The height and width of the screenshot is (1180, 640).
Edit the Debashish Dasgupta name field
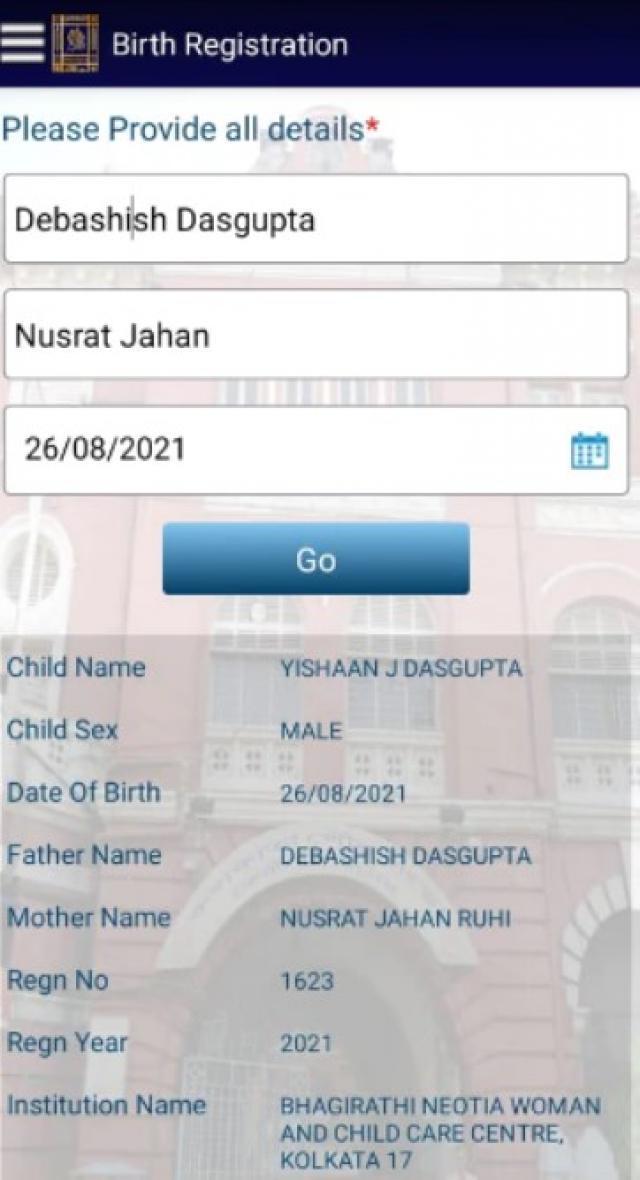(316, 219)
